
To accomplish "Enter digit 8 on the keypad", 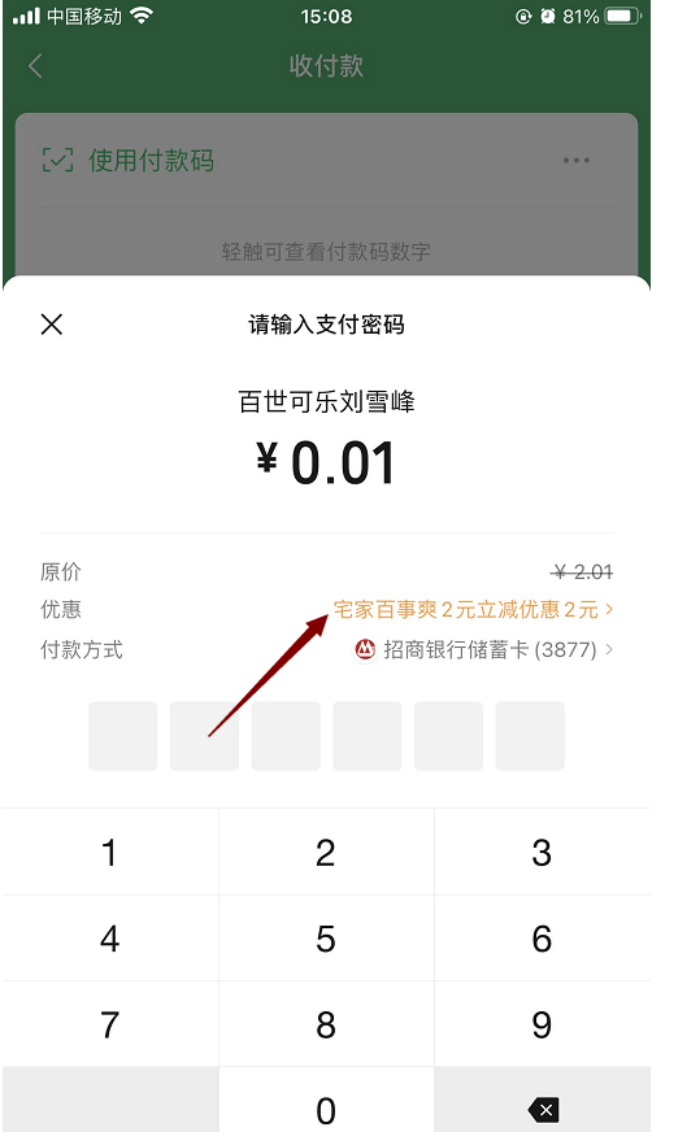I will (x=326, y=1025).
